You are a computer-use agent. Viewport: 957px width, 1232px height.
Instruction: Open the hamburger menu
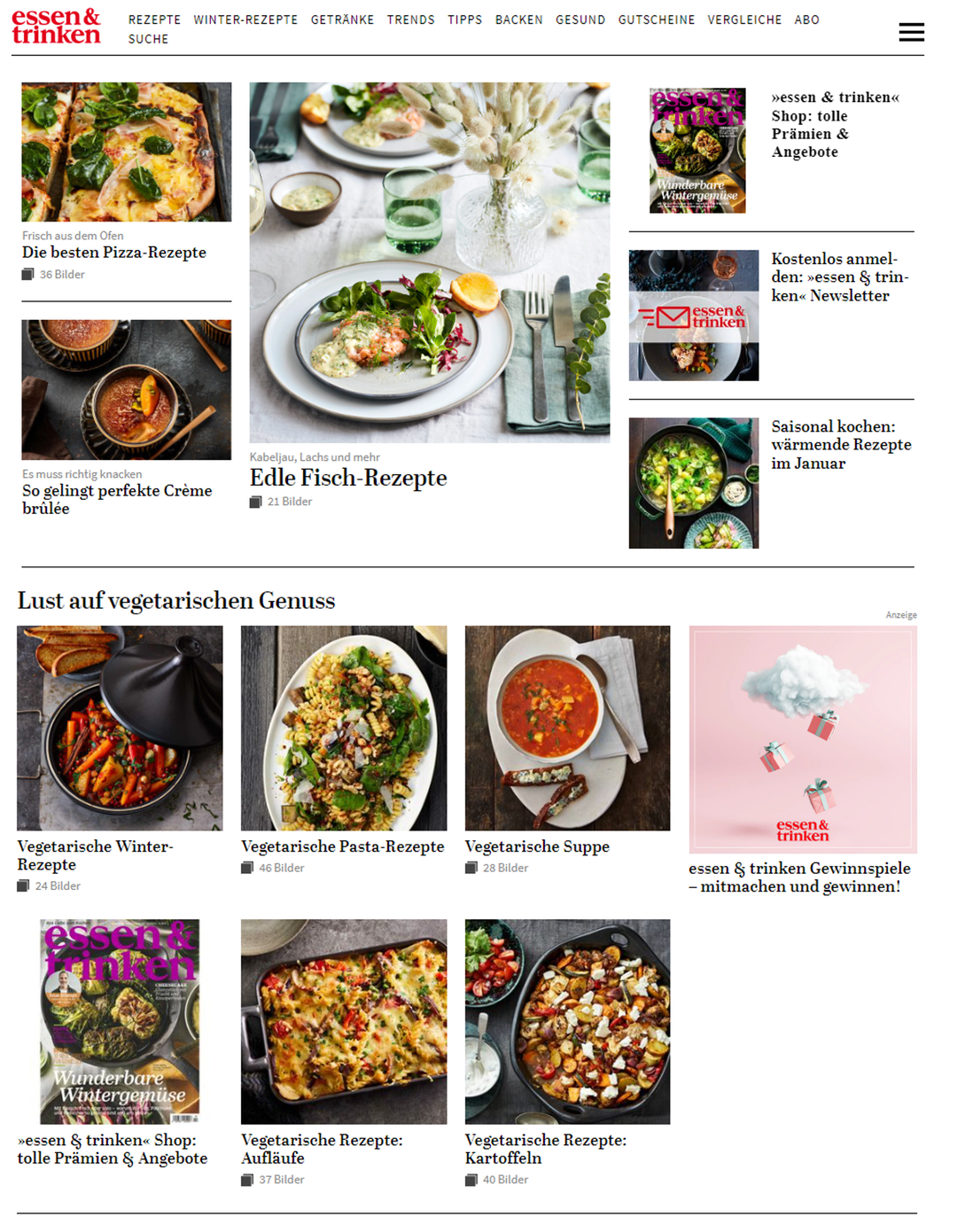[x=911, y=32]
